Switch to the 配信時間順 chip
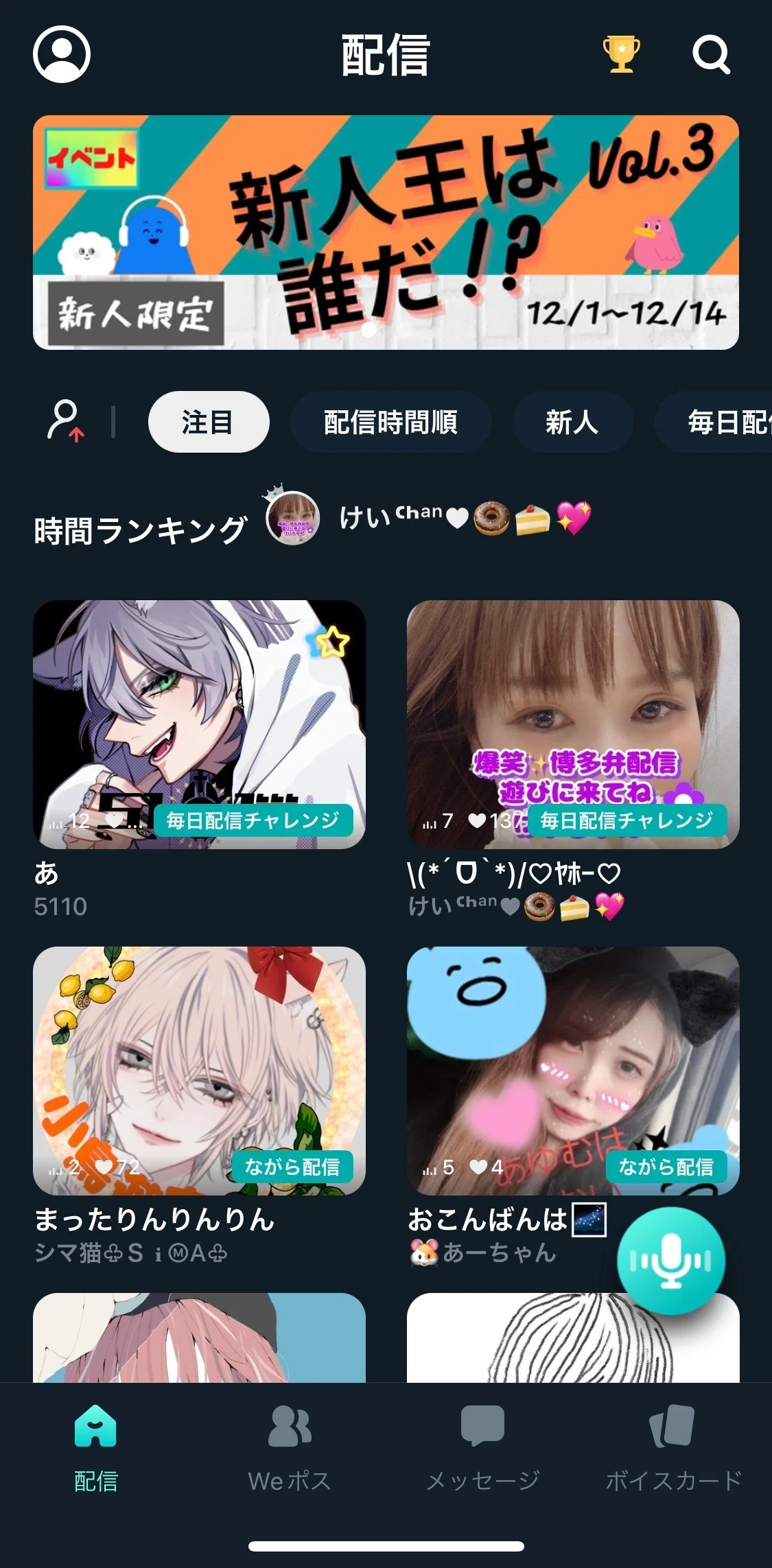Viewport: 772px width, 1568px height. click(x=390, y=422)
